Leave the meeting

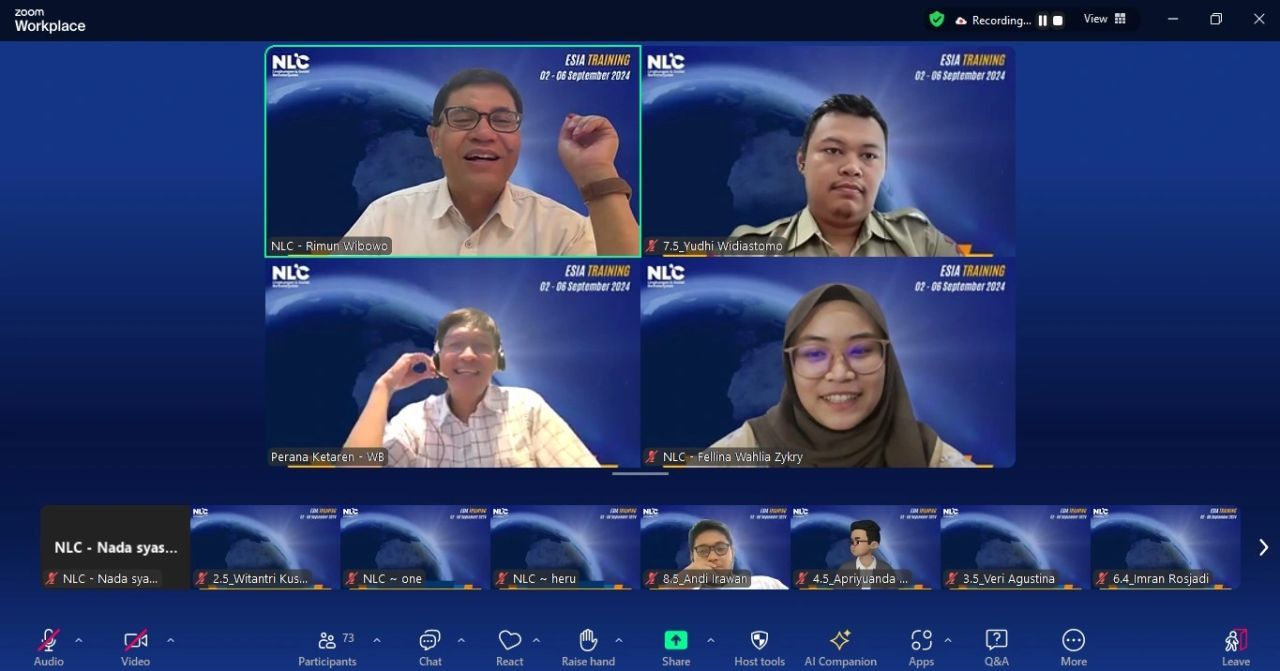pyautogui.click(x=1236, y=641)
